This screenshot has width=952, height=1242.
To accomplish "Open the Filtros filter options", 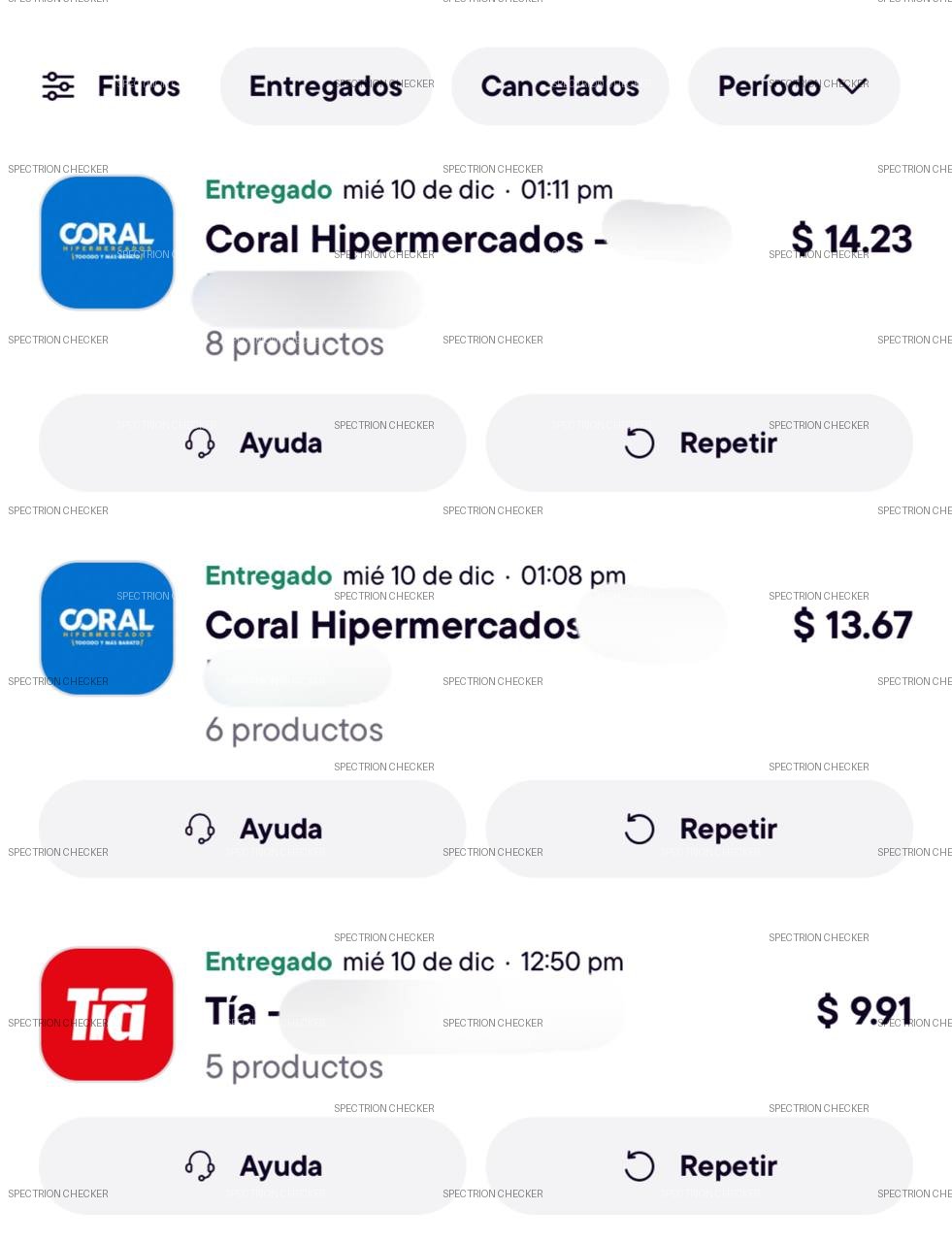I will coord(112,86).
